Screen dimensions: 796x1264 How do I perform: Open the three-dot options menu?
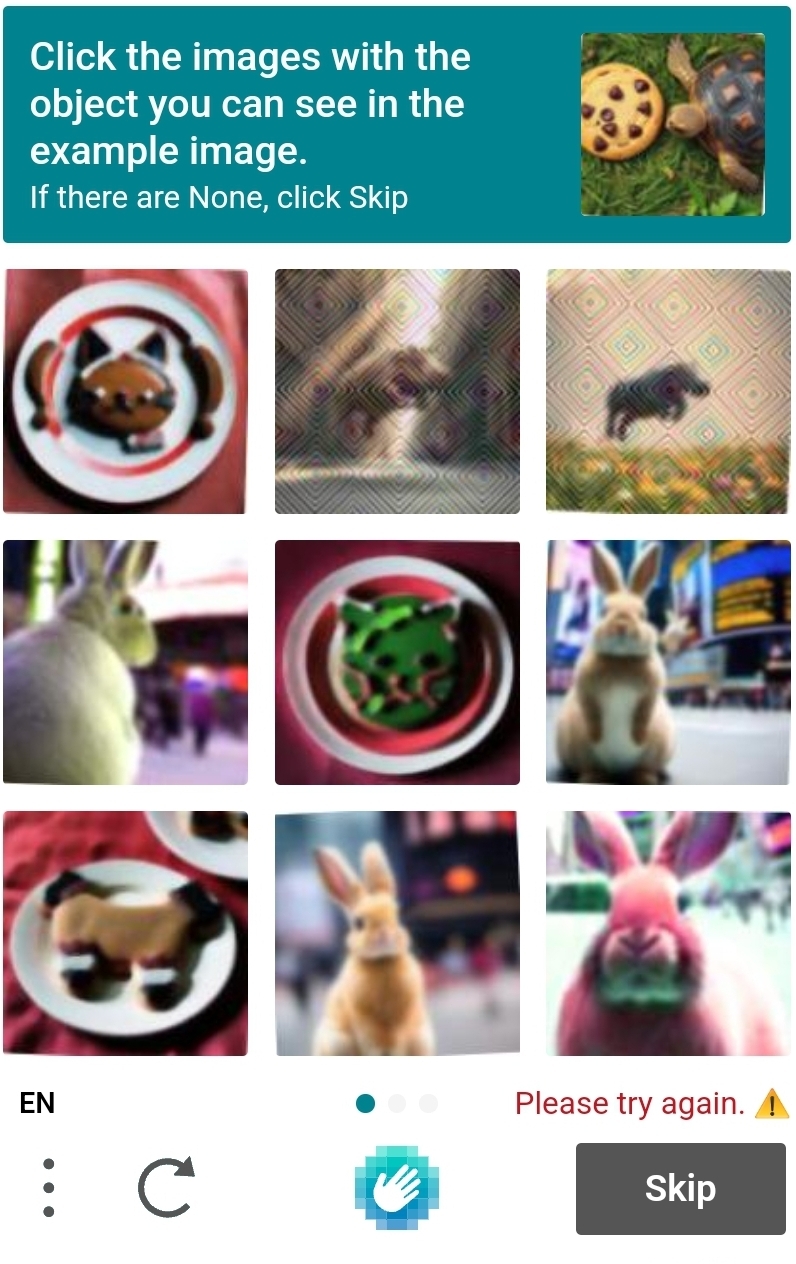pos(49,1188)
